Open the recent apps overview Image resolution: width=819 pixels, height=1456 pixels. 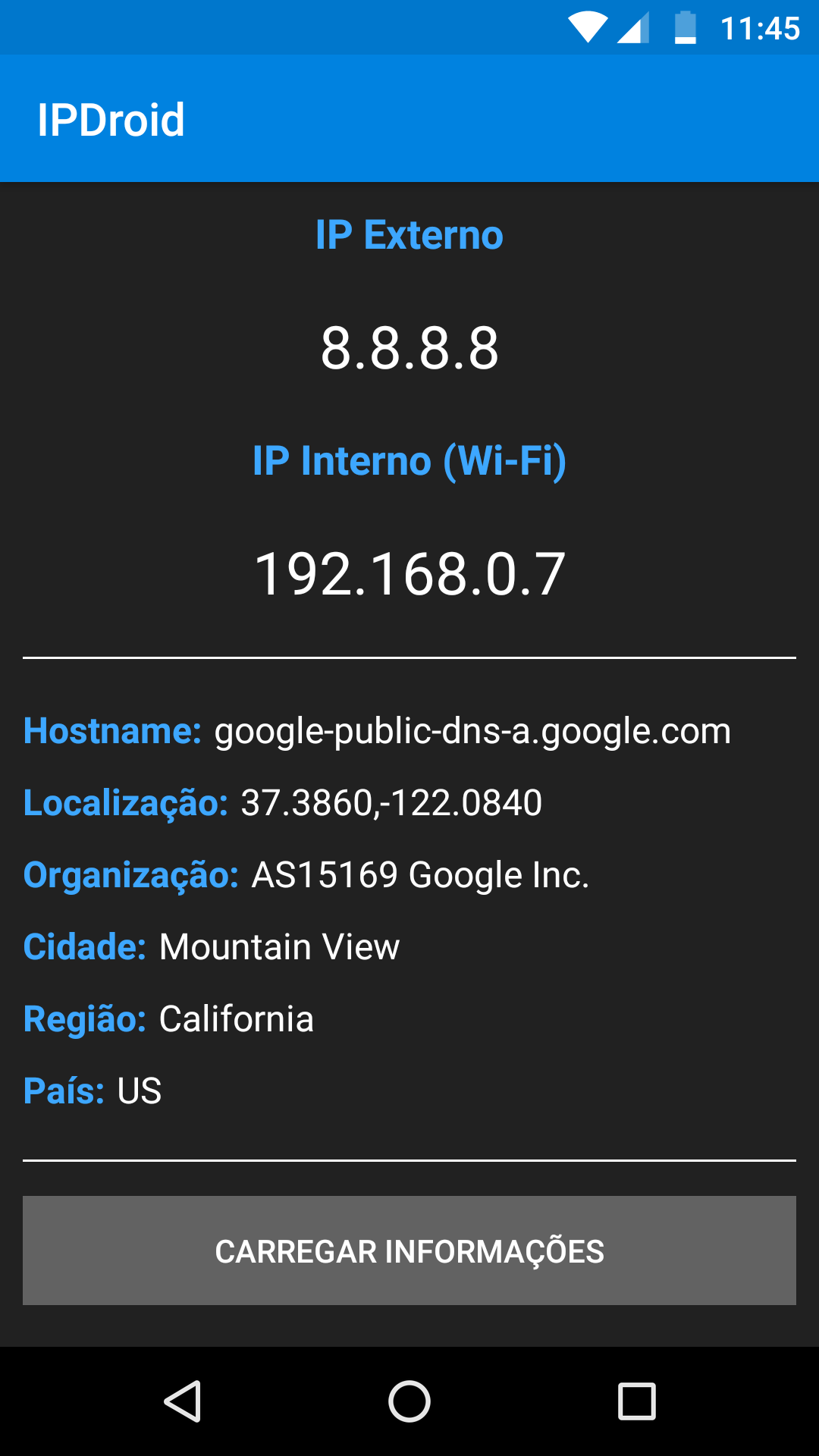point(636,1401)
